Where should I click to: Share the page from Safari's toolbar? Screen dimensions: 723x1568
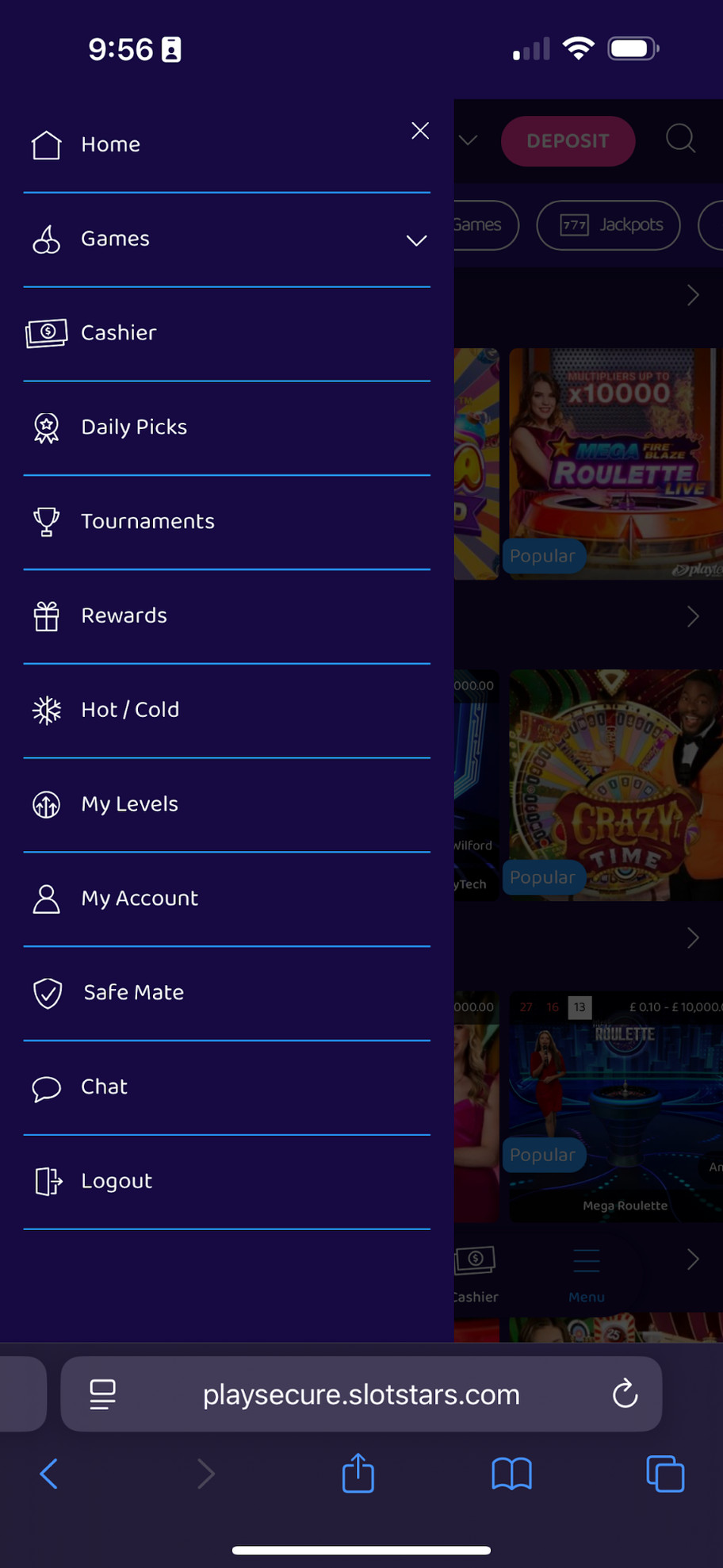click(358, 1474)
